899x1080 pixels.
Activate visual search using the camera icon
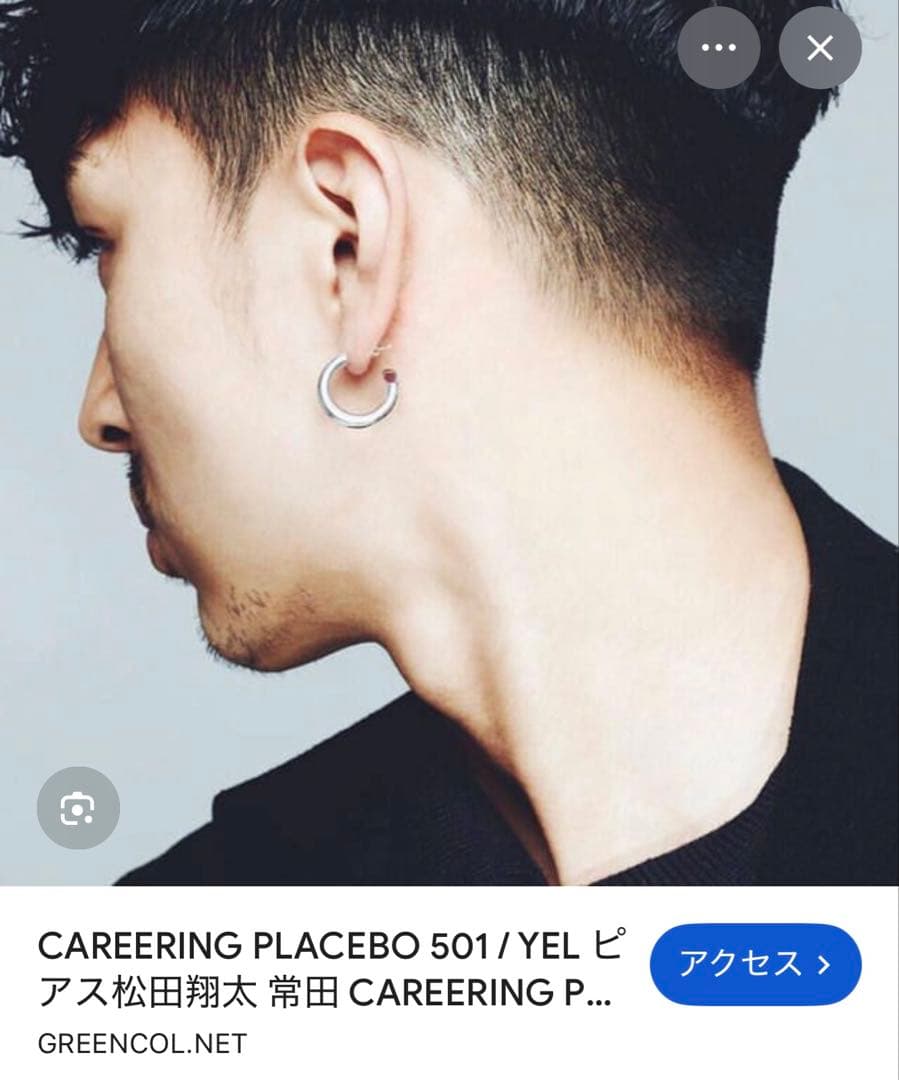tap(80, 806)
